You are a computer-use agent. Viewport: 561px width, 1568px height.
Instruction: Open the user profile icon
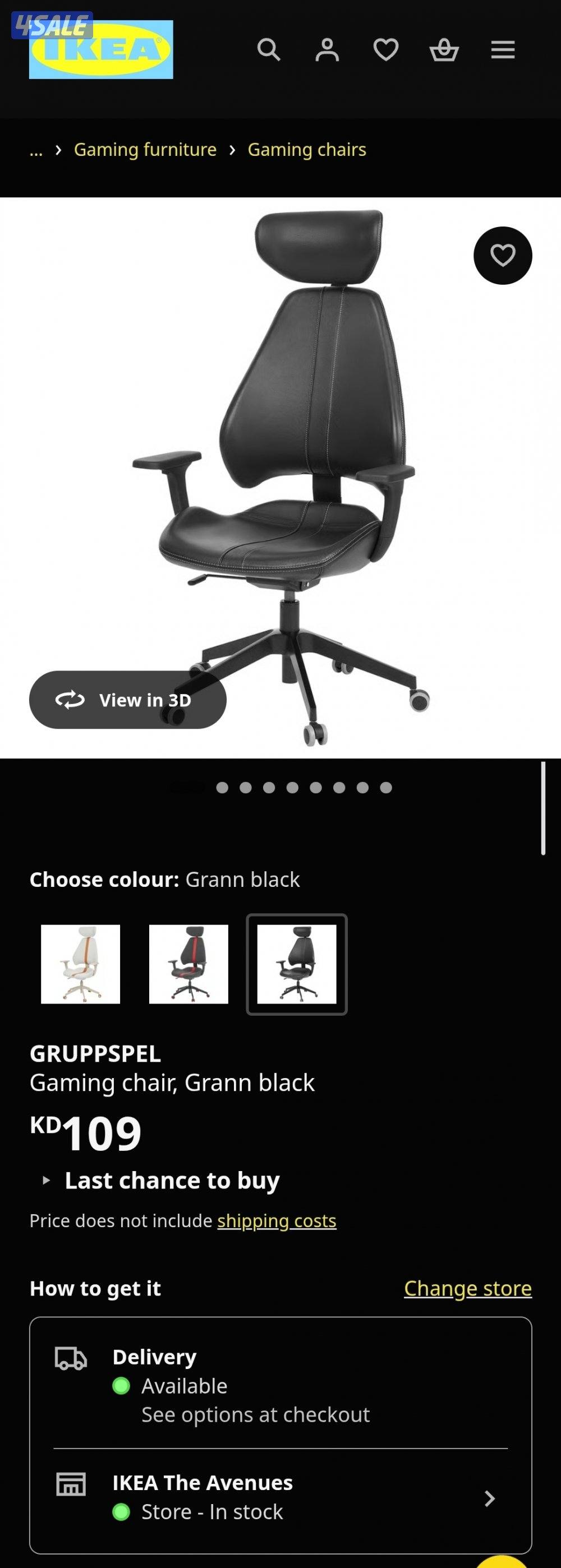point(327,50)
